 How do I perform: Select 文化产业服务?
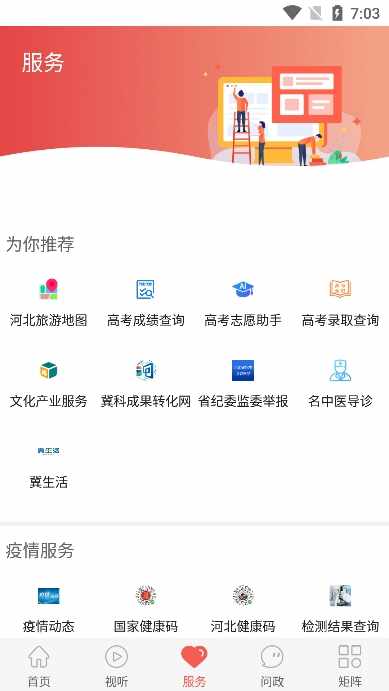(x=48, y=384)
